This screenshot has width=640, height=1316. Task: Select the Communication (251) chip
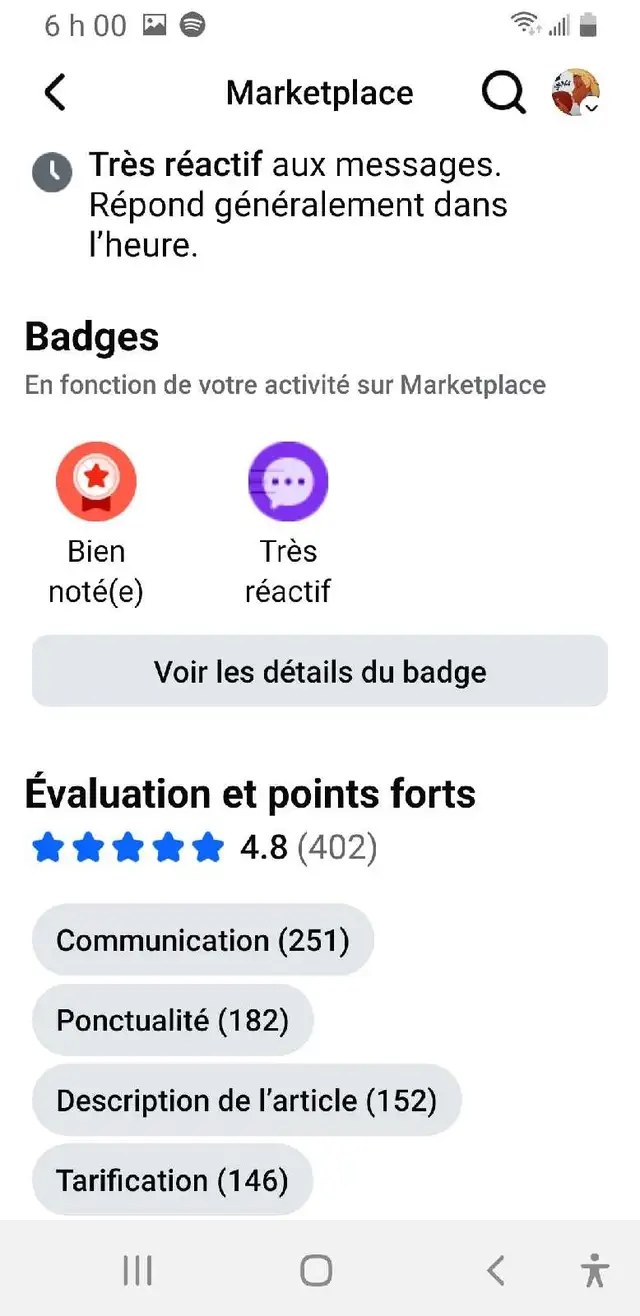pyautogui.click(x=203, y=940)
